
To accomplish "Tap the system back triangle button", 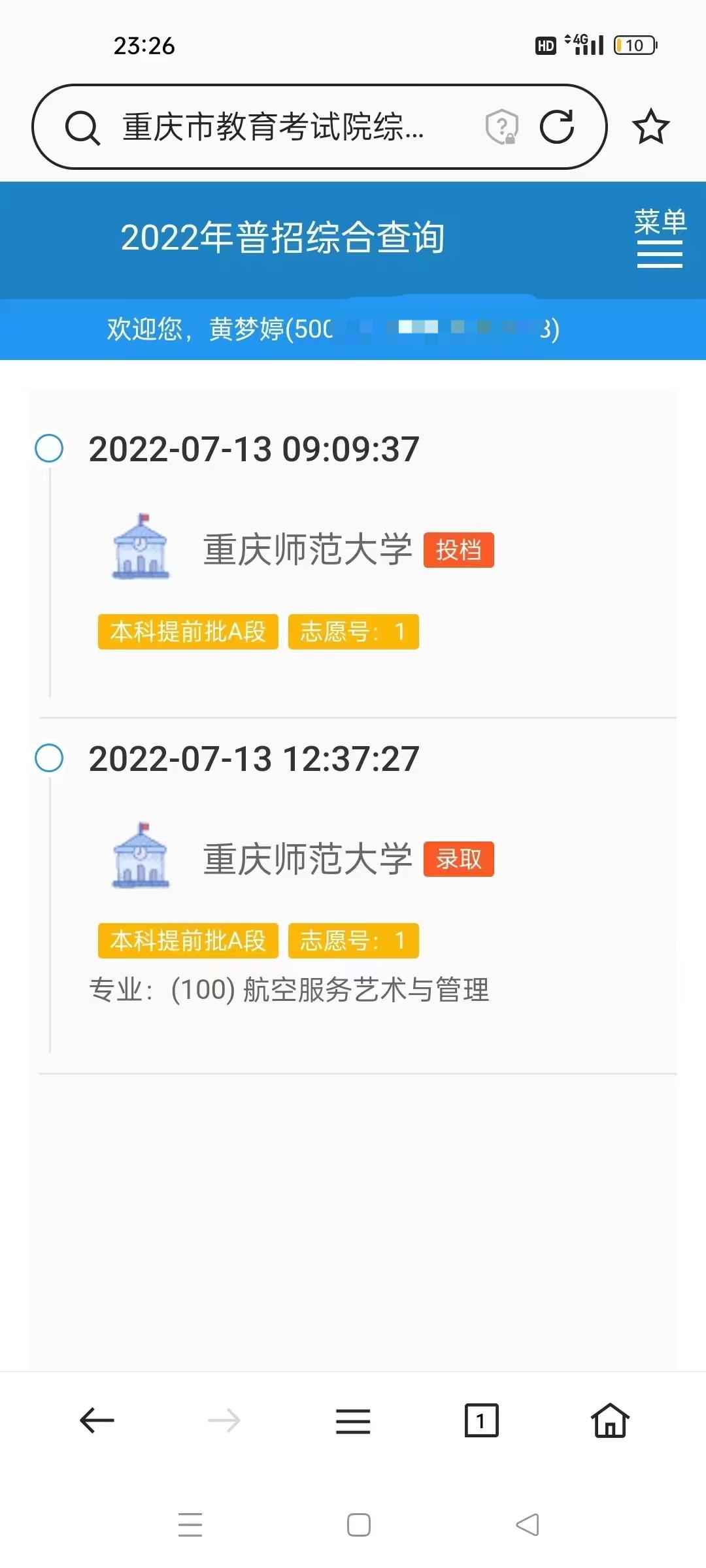I will point(528,1525).
